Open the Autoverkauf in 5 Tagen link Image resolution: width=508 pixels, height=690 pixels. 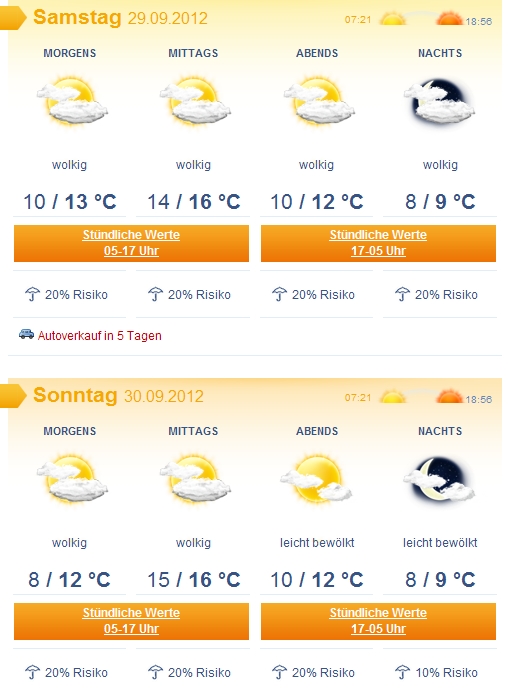tap(99, 336)
